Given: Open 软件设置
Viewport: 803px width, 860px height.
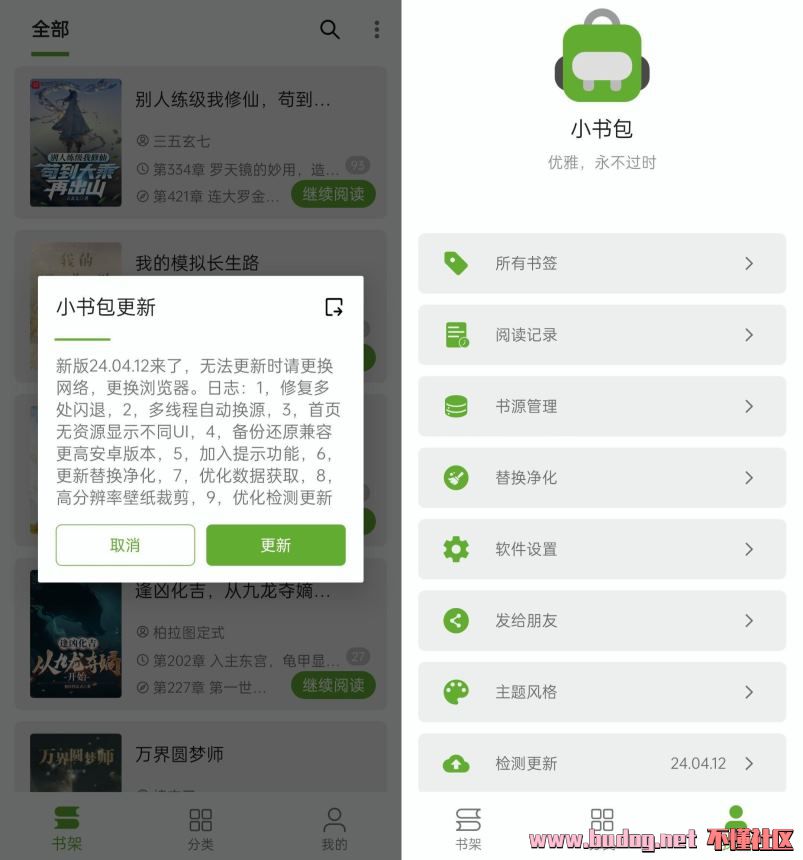Looking at the screenshot, I should [601, 549].
